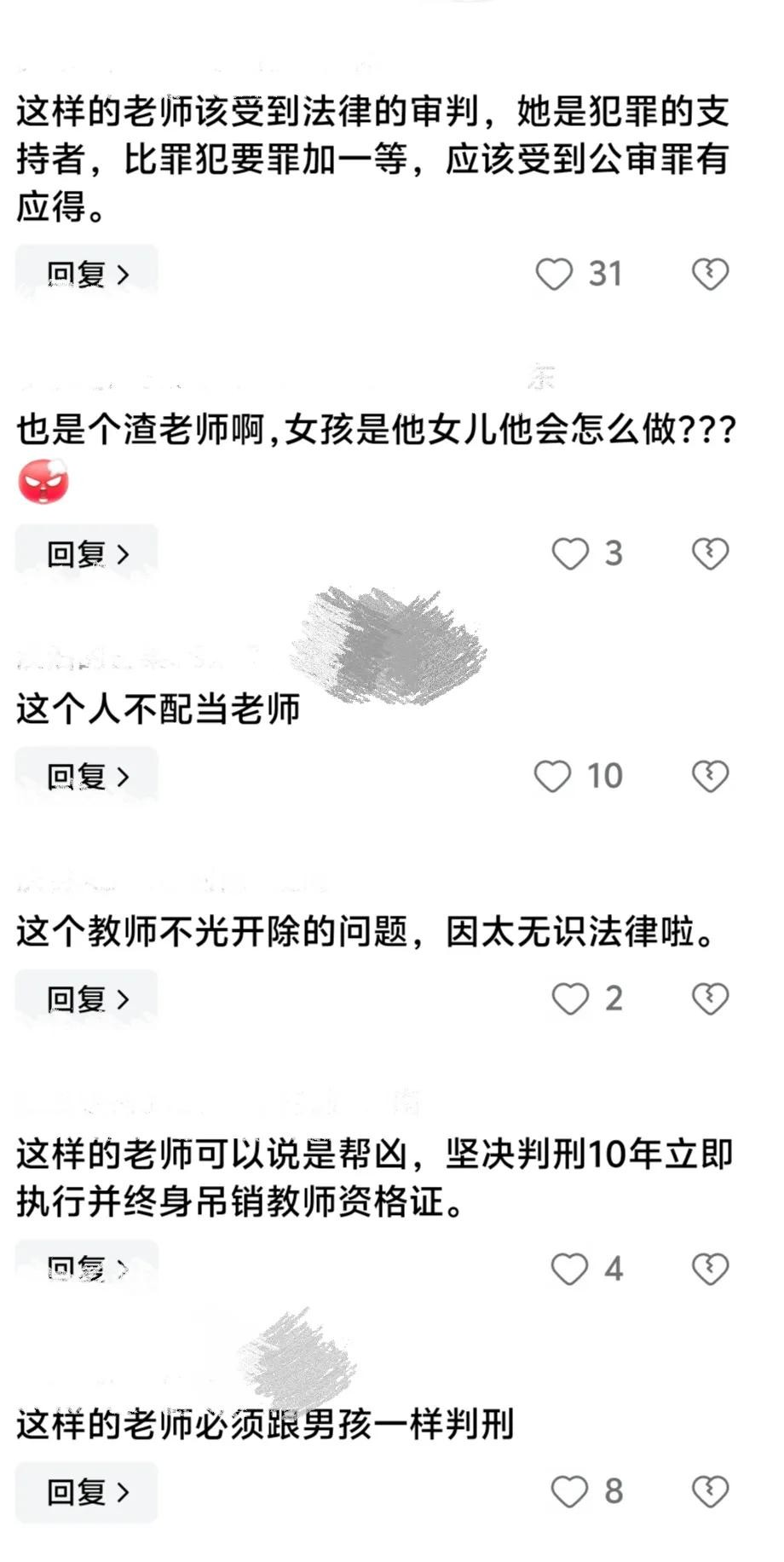Reply to 这个人不配当老师 comment
This screenshot has height=1562, width=784.
click(x=86, y=776)
